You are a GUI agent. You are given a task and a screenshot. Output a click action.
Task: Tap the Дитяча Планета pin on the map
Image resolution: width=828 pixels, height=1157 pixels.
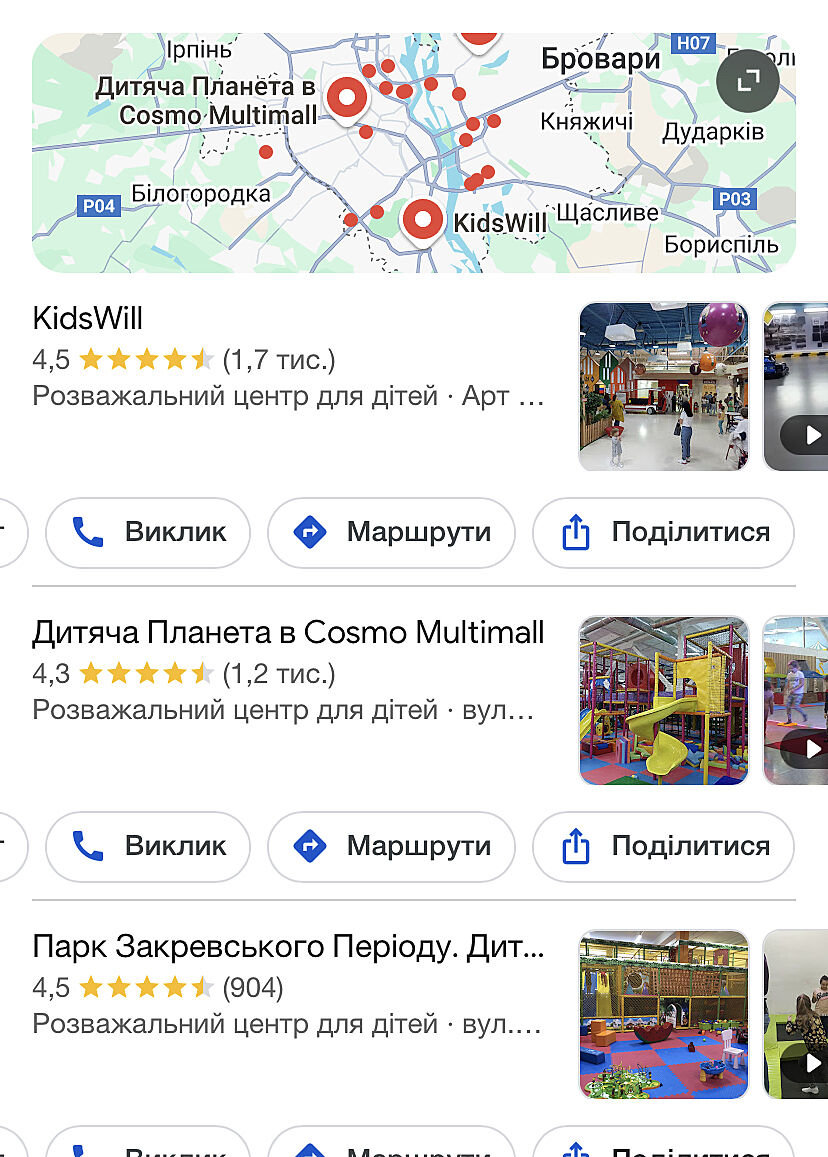[348, 98]
